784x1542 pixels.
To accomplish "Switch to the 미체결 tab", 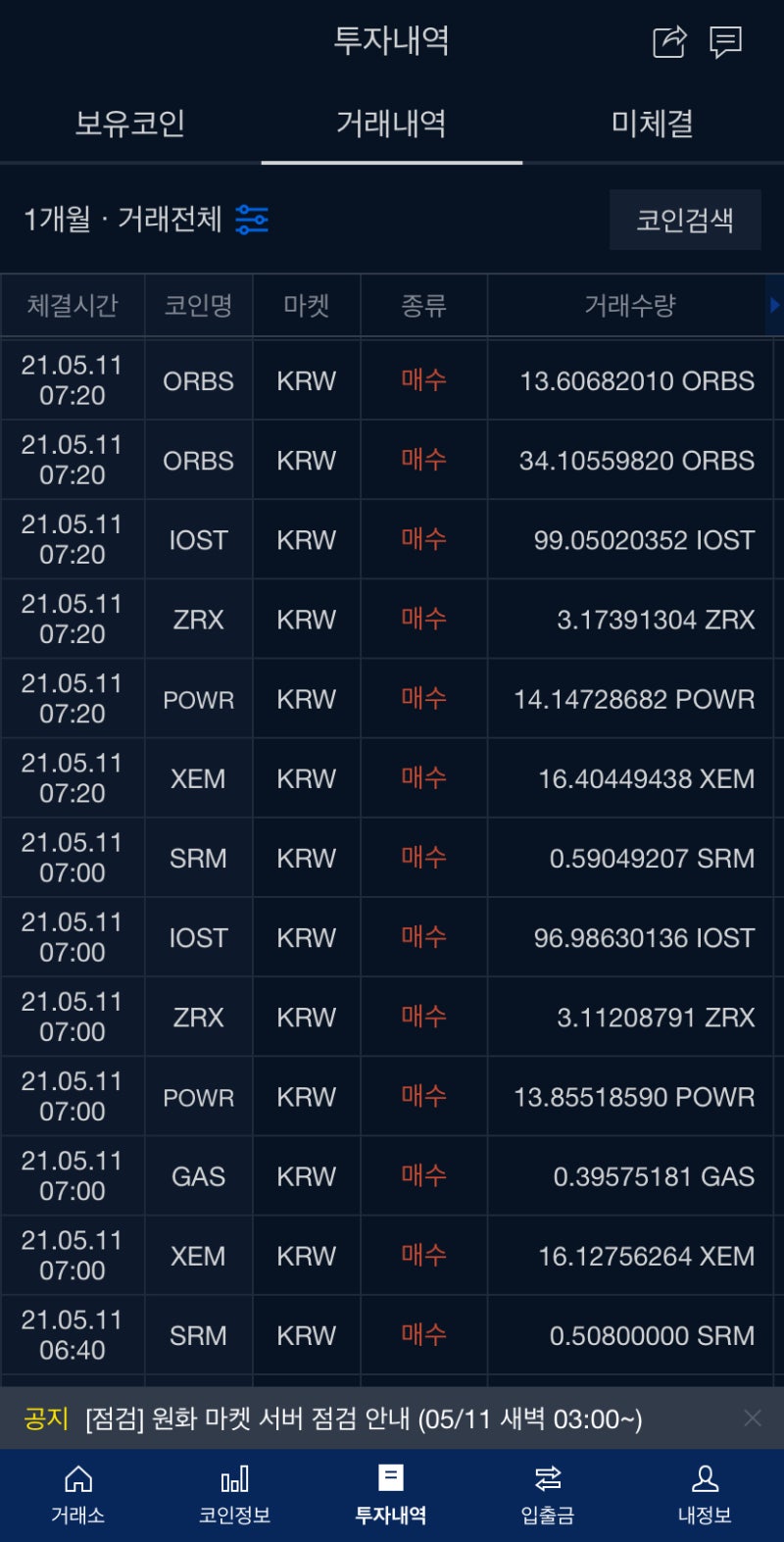I will pyautogui.click(x=652, y=124).
